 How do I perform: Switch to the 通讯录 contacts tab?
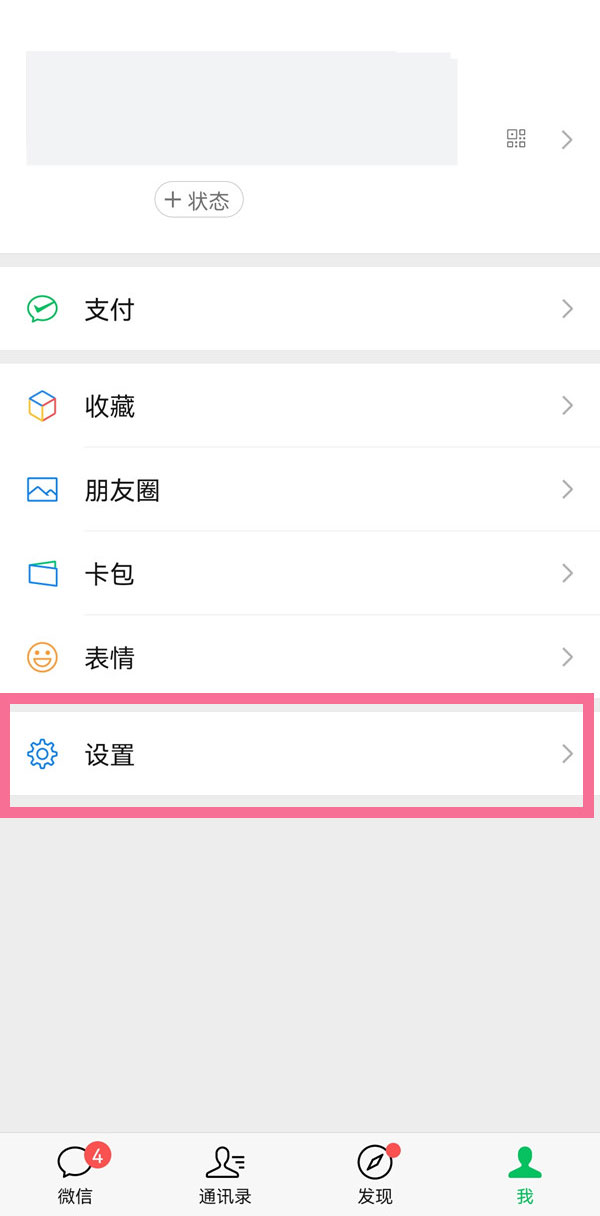[225, 1174]
